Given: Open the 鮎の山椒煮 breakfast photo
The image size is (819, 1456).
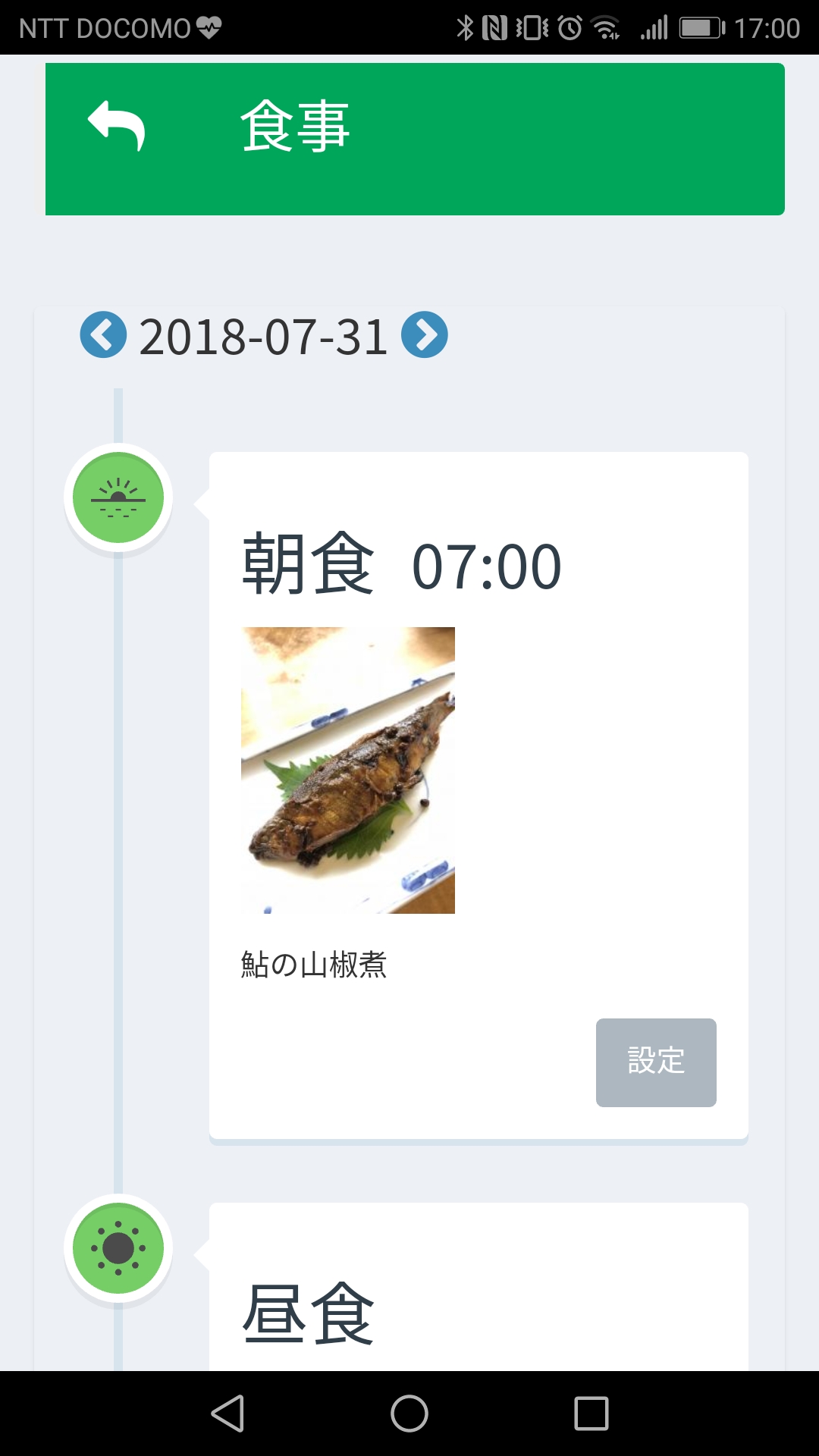Looking at the screenshot, I should [348, 770].
